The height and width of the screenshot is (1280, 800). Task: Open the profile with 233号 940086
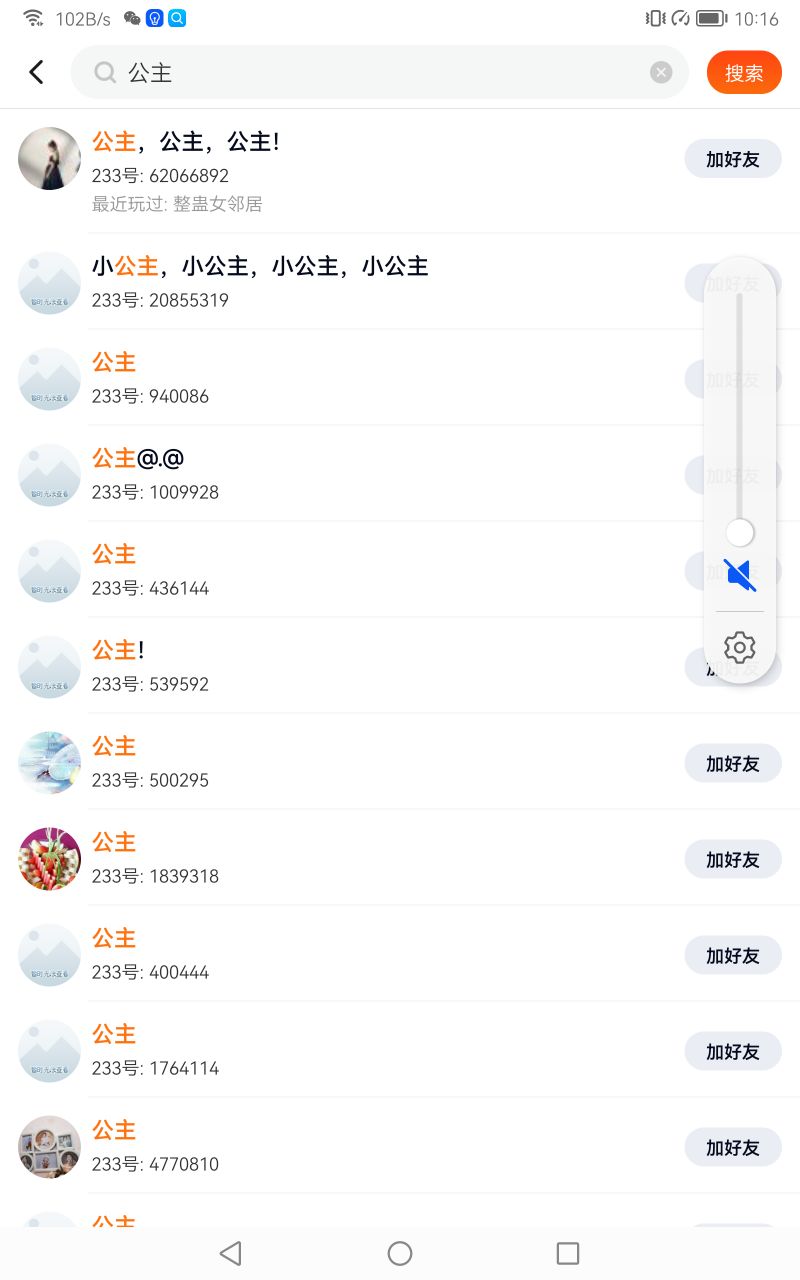tap(150, 378)
